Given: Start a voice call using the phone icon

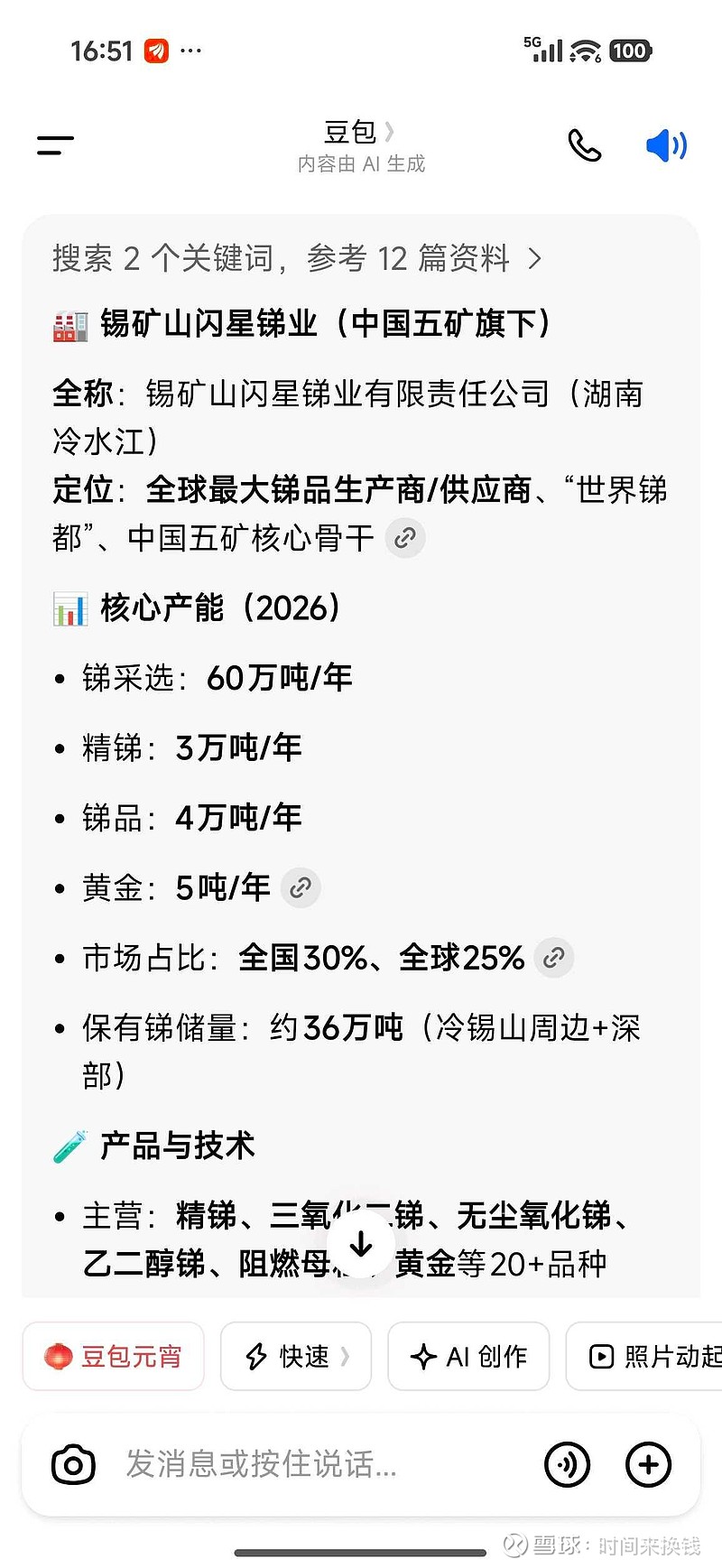Looking at the screenshot, I should (x=585, y=146).
